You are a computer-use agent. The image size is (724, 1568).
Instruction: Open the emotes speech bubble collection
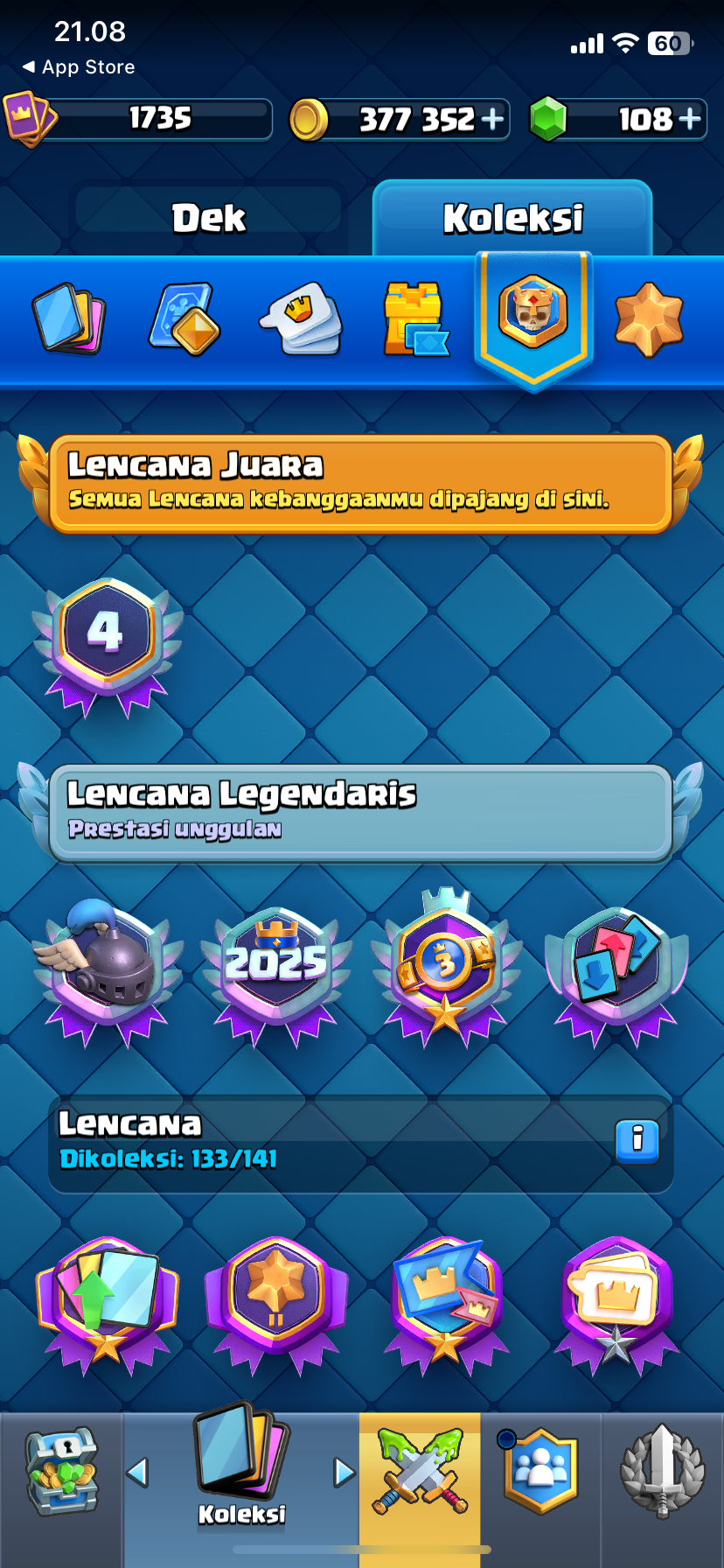click(x=301, y=318)
